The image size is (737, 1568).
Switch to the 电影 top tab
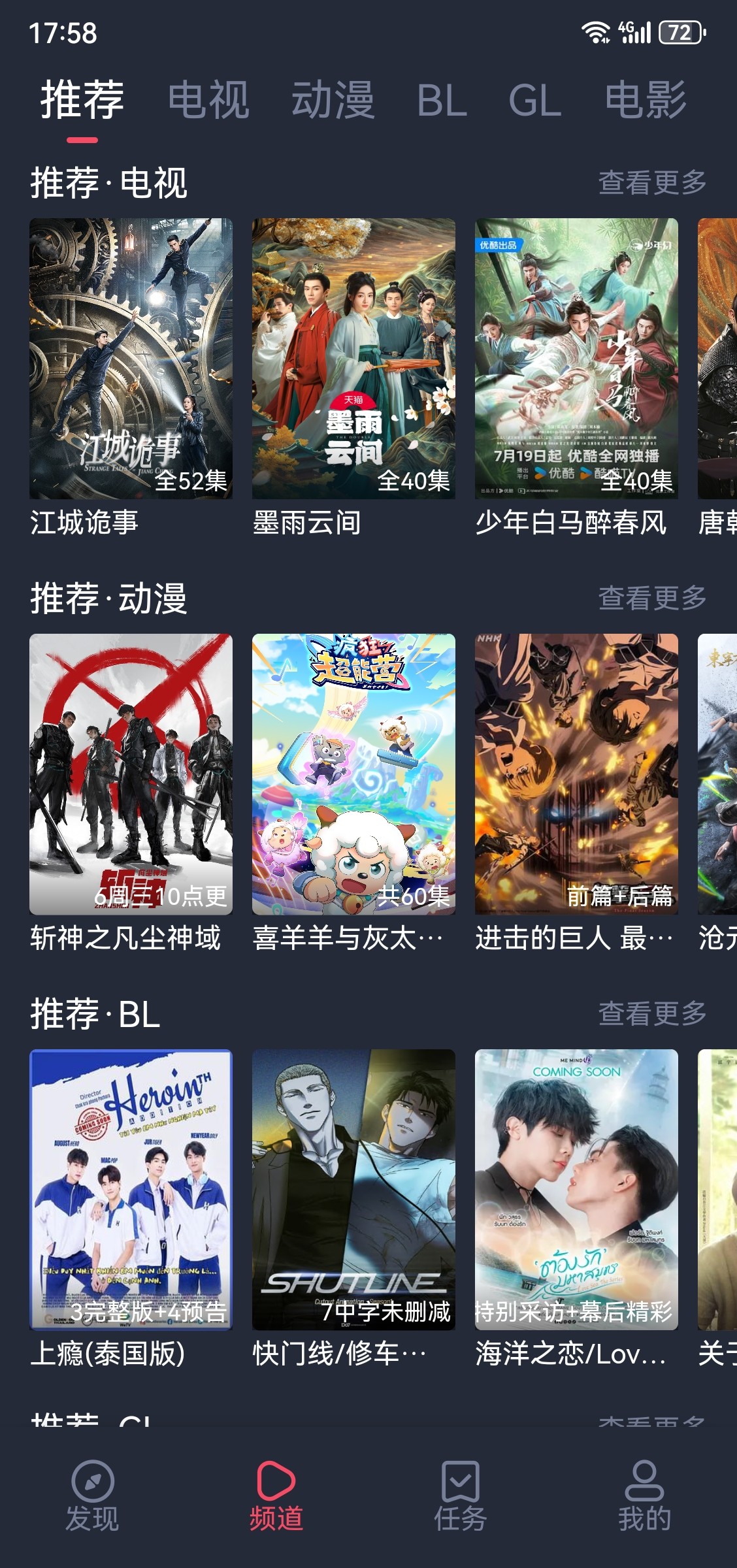[646, 100]
